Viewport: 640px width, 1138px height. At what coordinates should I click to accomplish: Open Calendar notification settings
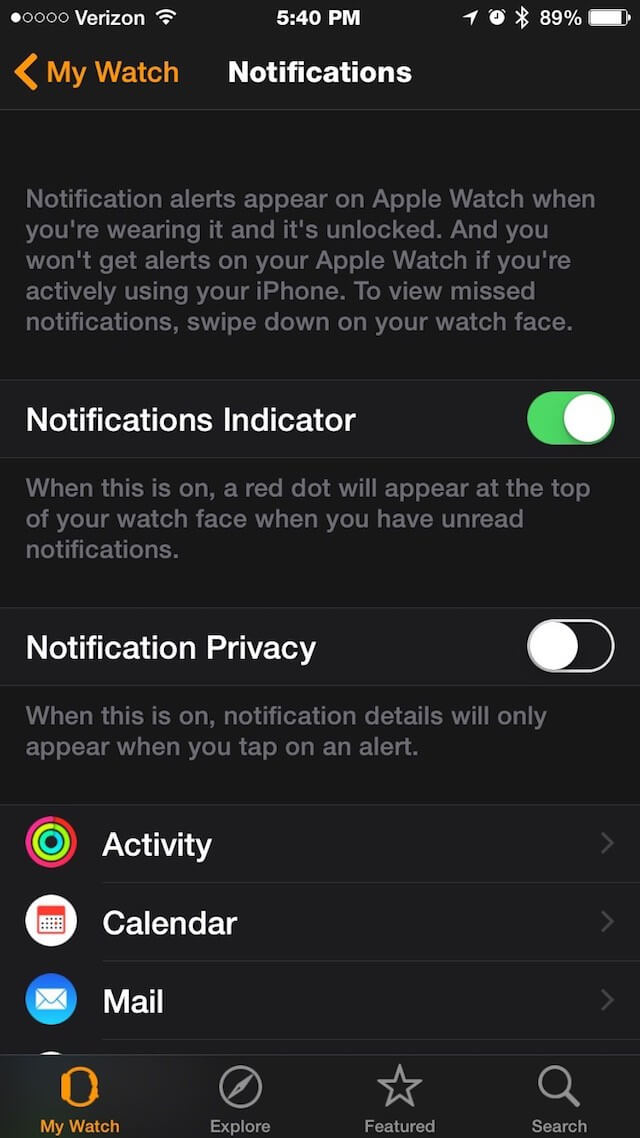coord(320,922)
